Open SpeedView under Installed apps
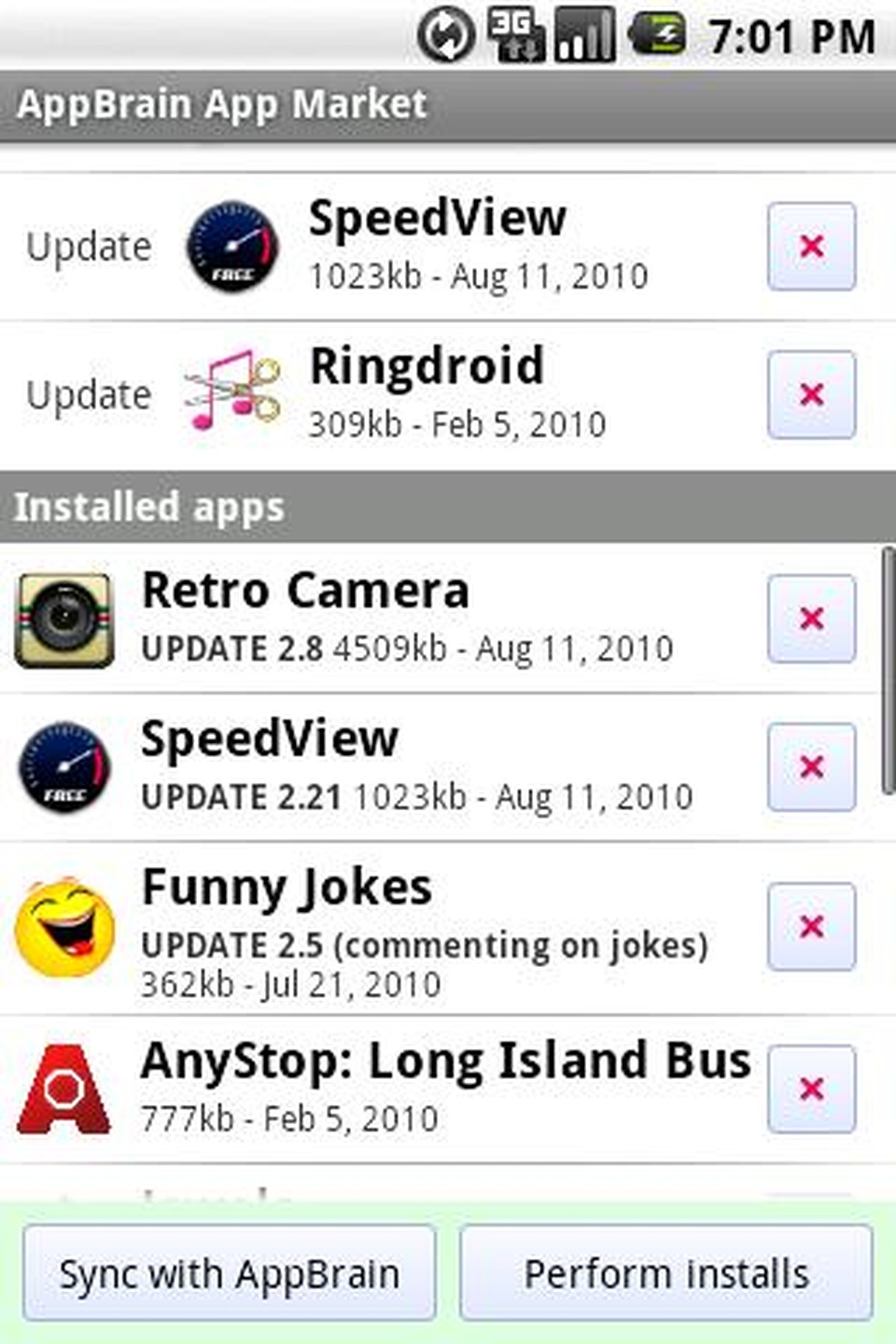This screenshot has width=896, height=1344. pyautogui.click(x=373, y=767)
